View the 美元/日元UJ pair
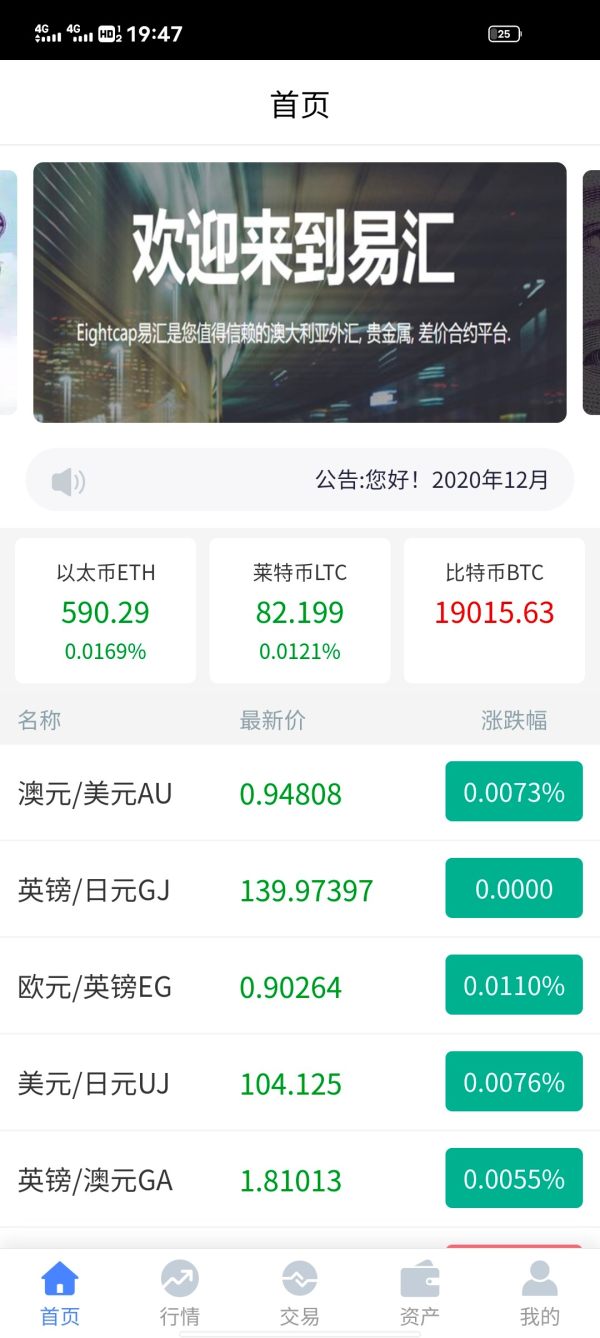The height and width of the screenshot is (1338, 600). tap(300, 1083)
